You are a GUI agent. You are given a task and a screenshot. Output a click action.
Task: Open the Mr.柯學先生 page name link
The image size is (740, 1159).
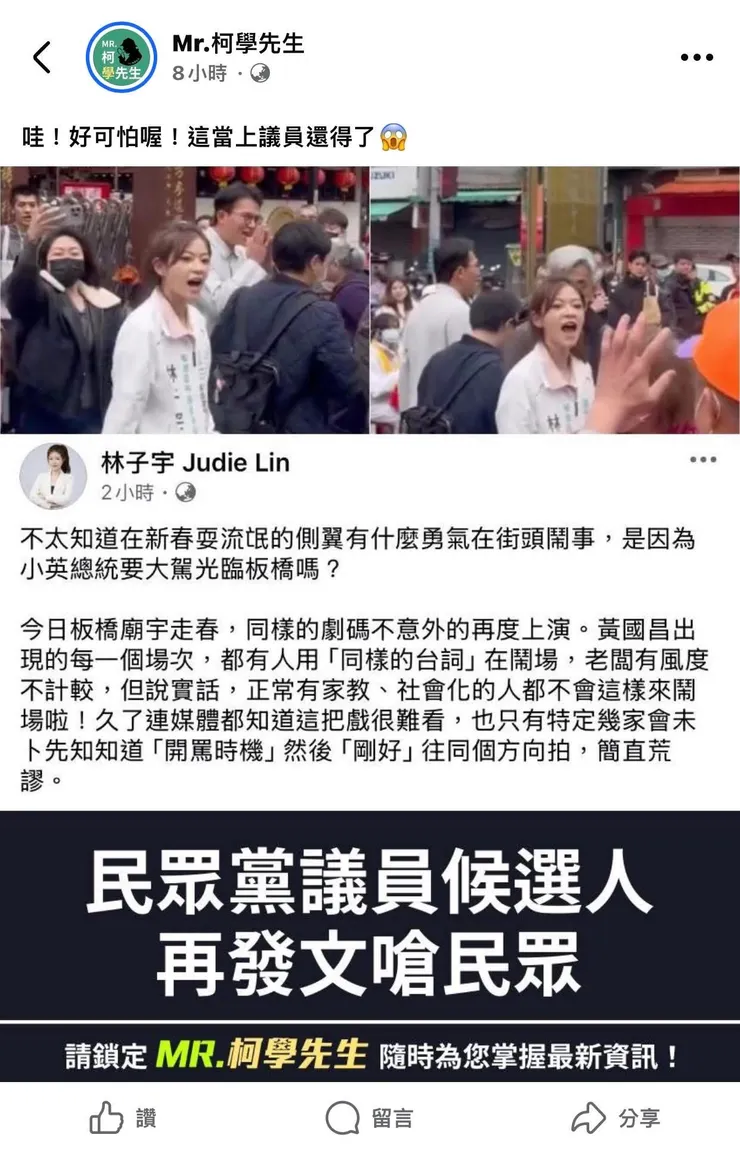[x=238, y=44]
